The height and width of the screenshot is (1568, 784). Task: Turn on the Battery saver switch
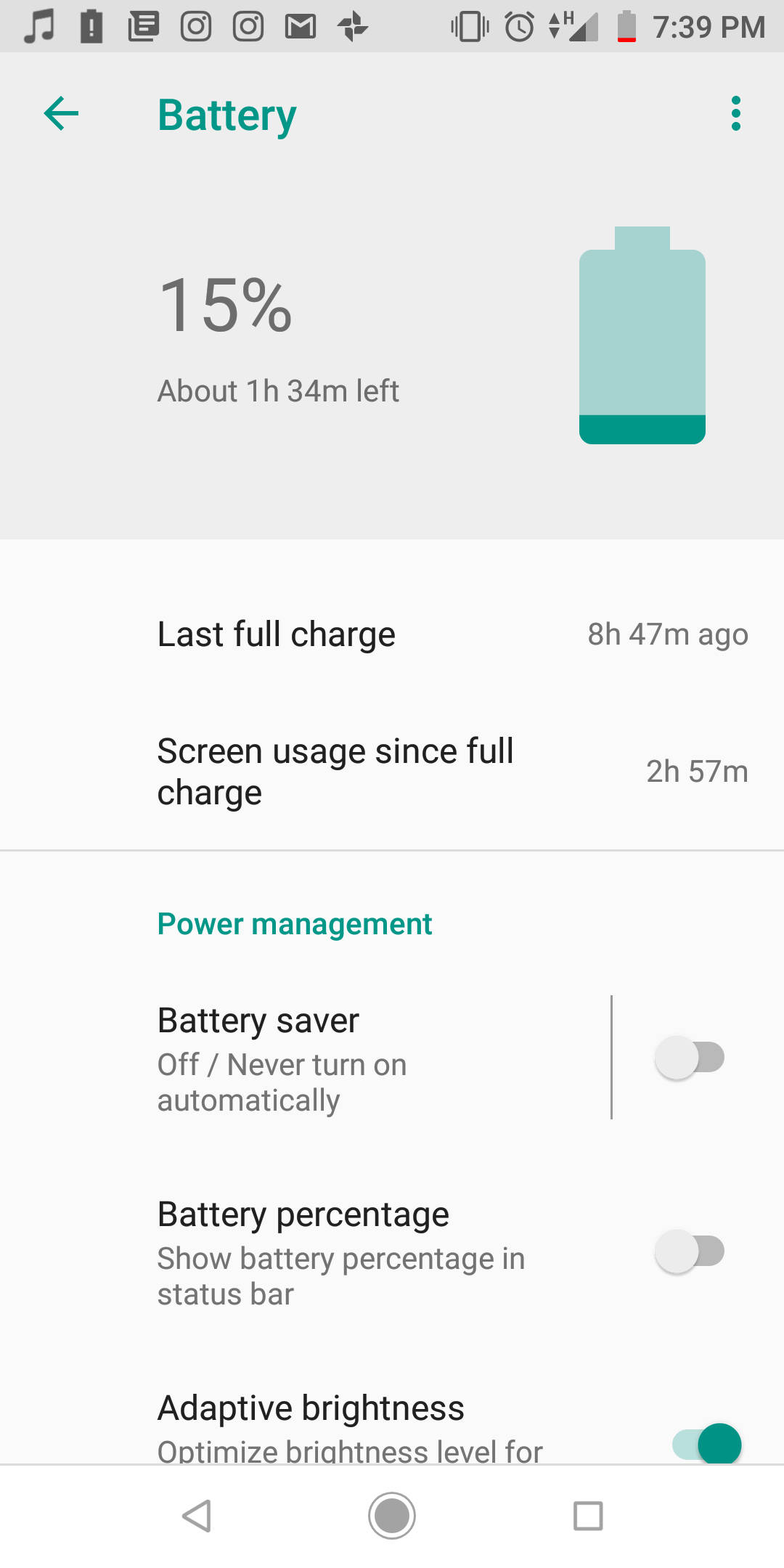[690, 1058]
